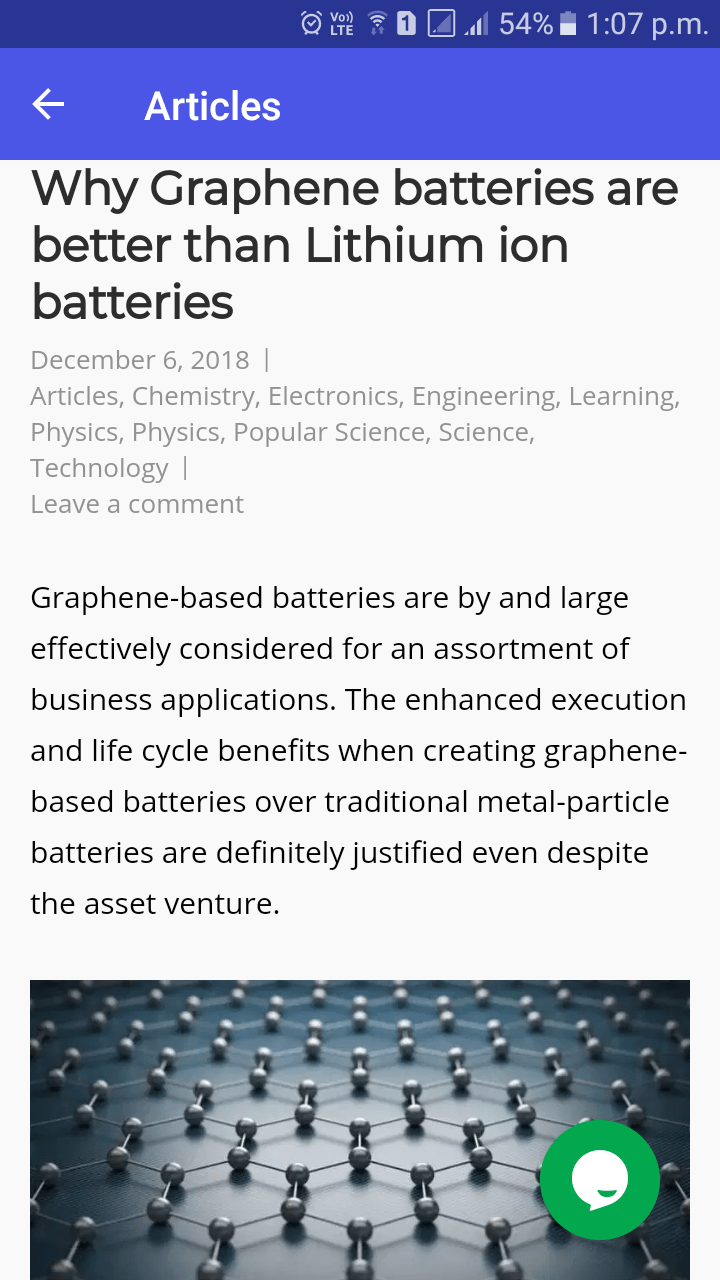The width and height of the screenshot is (720, 1280).
Task: Go back using the app bar arrow
Action: tap(48, 104)
